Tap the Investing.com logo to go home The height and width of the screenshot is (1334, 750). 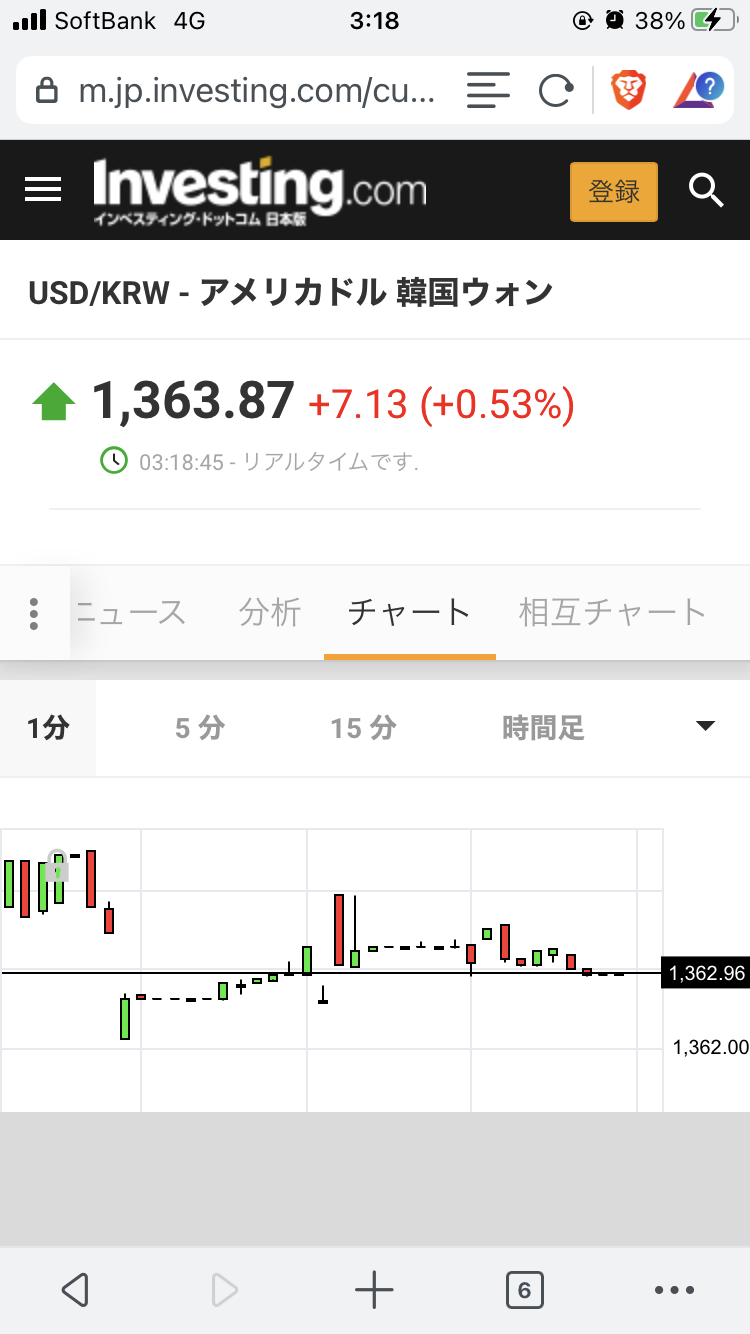pyautogui.click(x=260, y=190)
